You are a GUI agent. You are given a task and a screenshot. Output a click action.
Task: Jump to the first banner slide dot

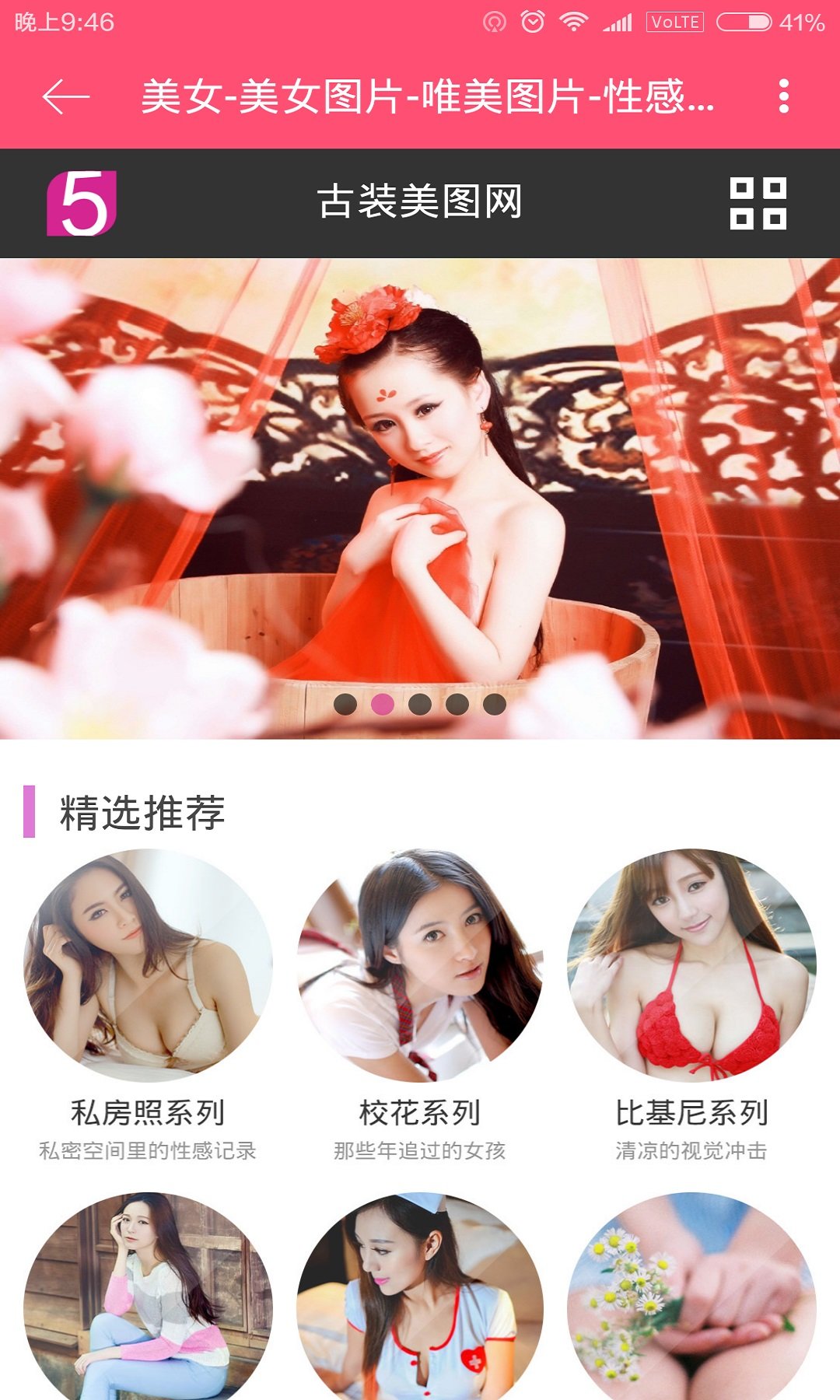(x=345, y=704)
